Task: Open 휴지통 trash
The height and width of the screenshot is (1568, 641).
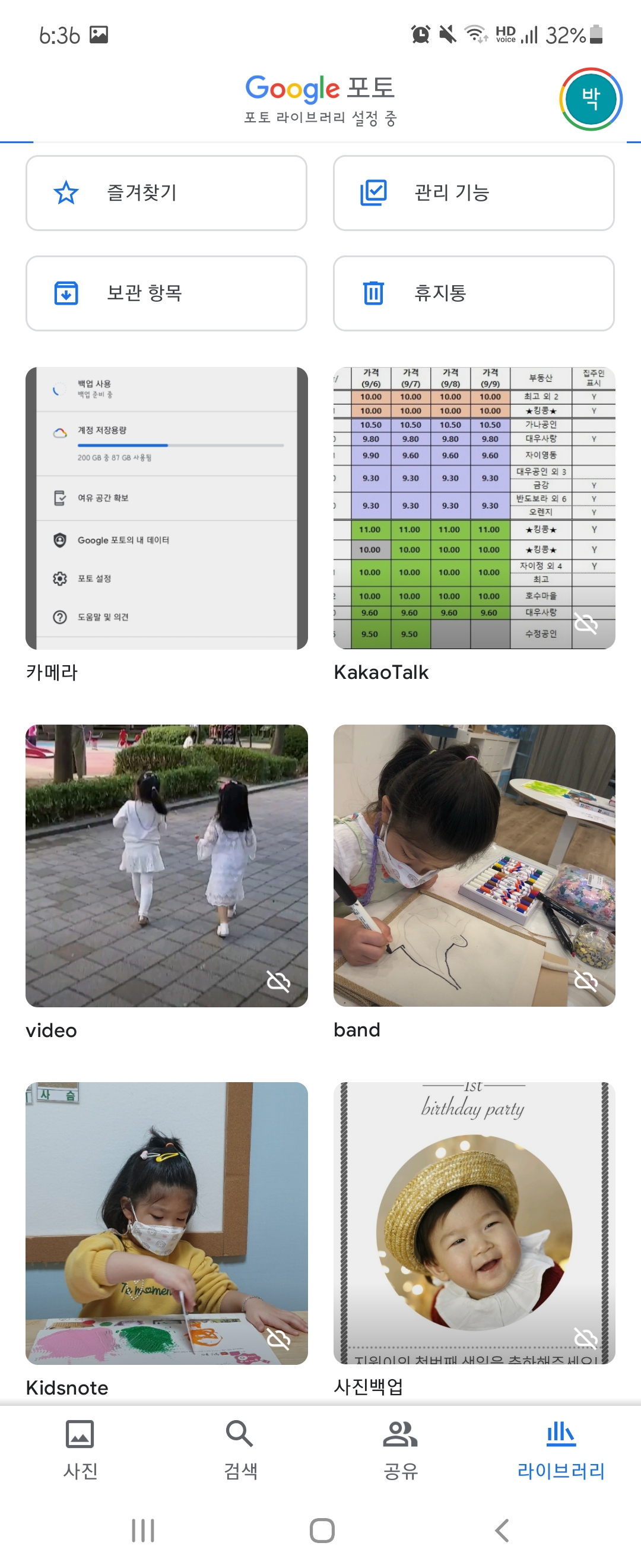Action: click(473, 293)
